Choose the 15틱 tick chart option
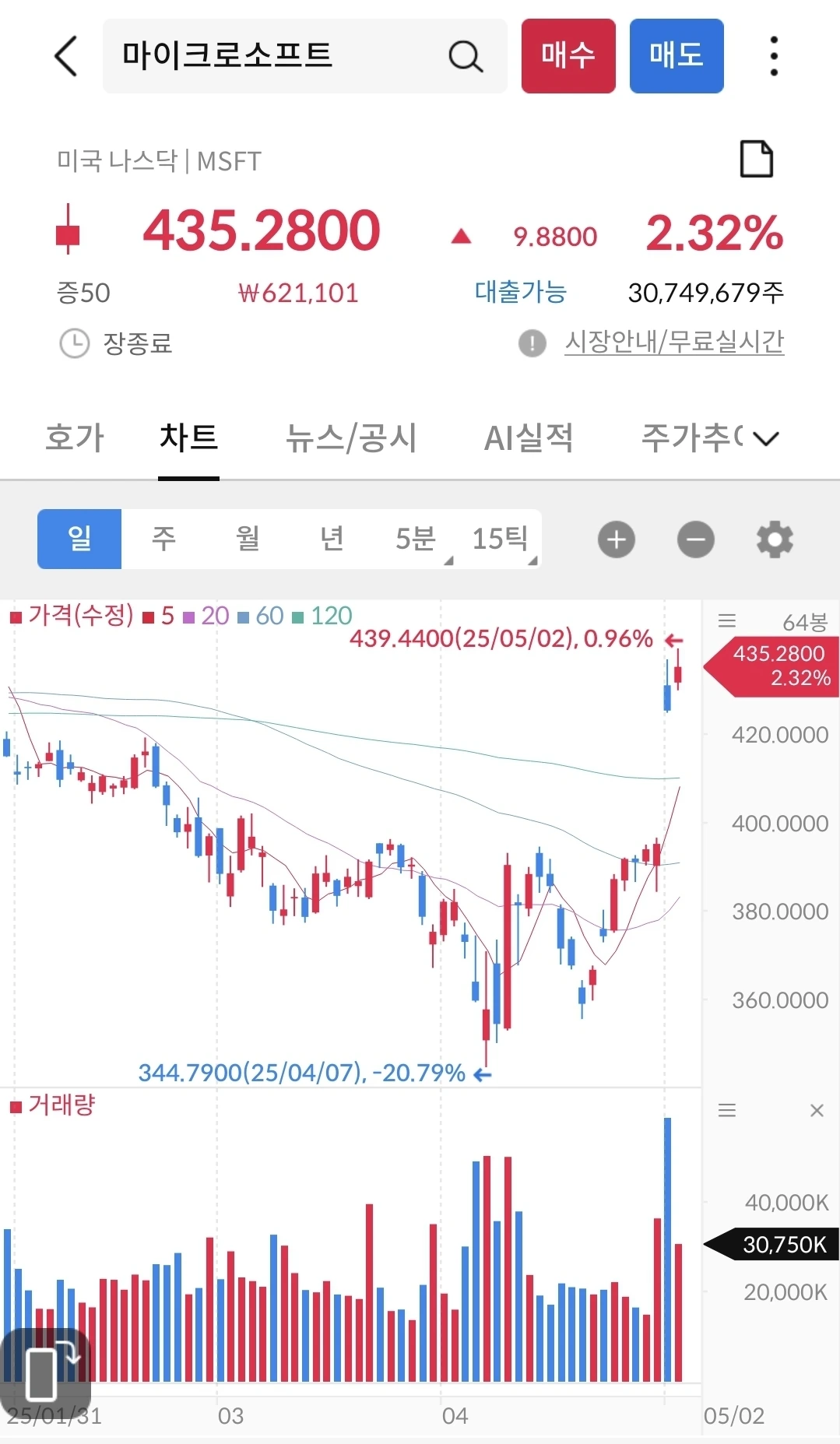The height and width of the screenshot is (1444, 840). pyautogui.click(x=500, y=539)
